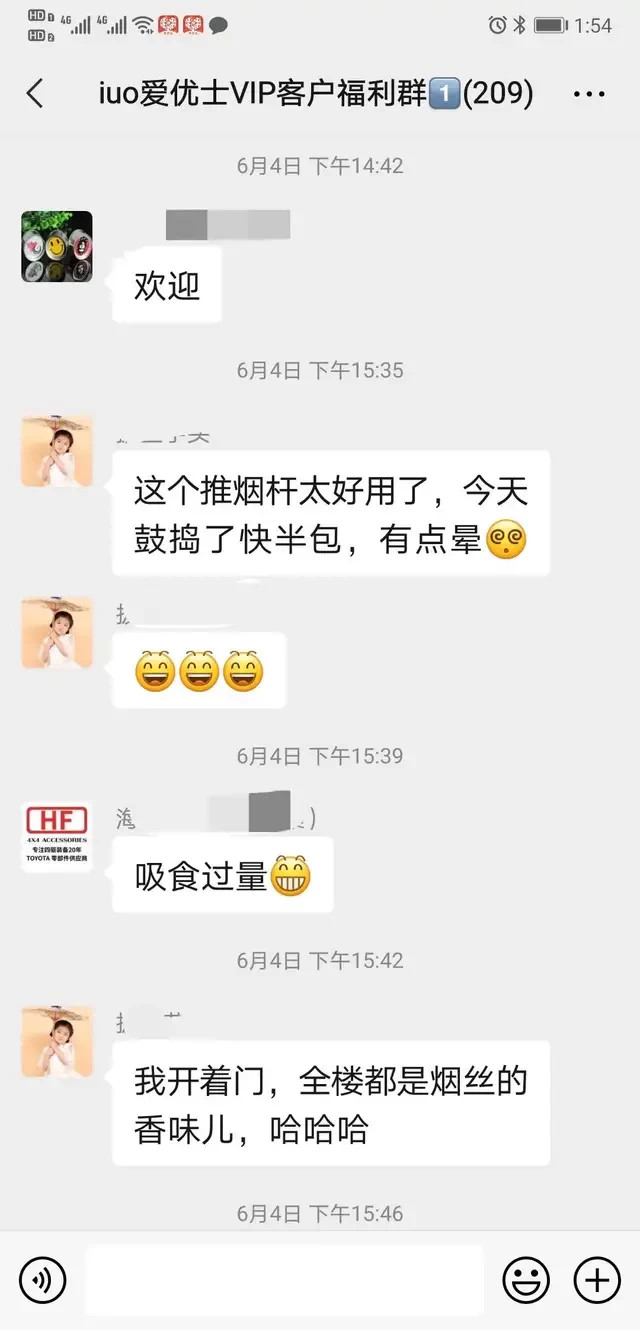
Task: Open the plus attachments menu
Action: (597, 1279)
